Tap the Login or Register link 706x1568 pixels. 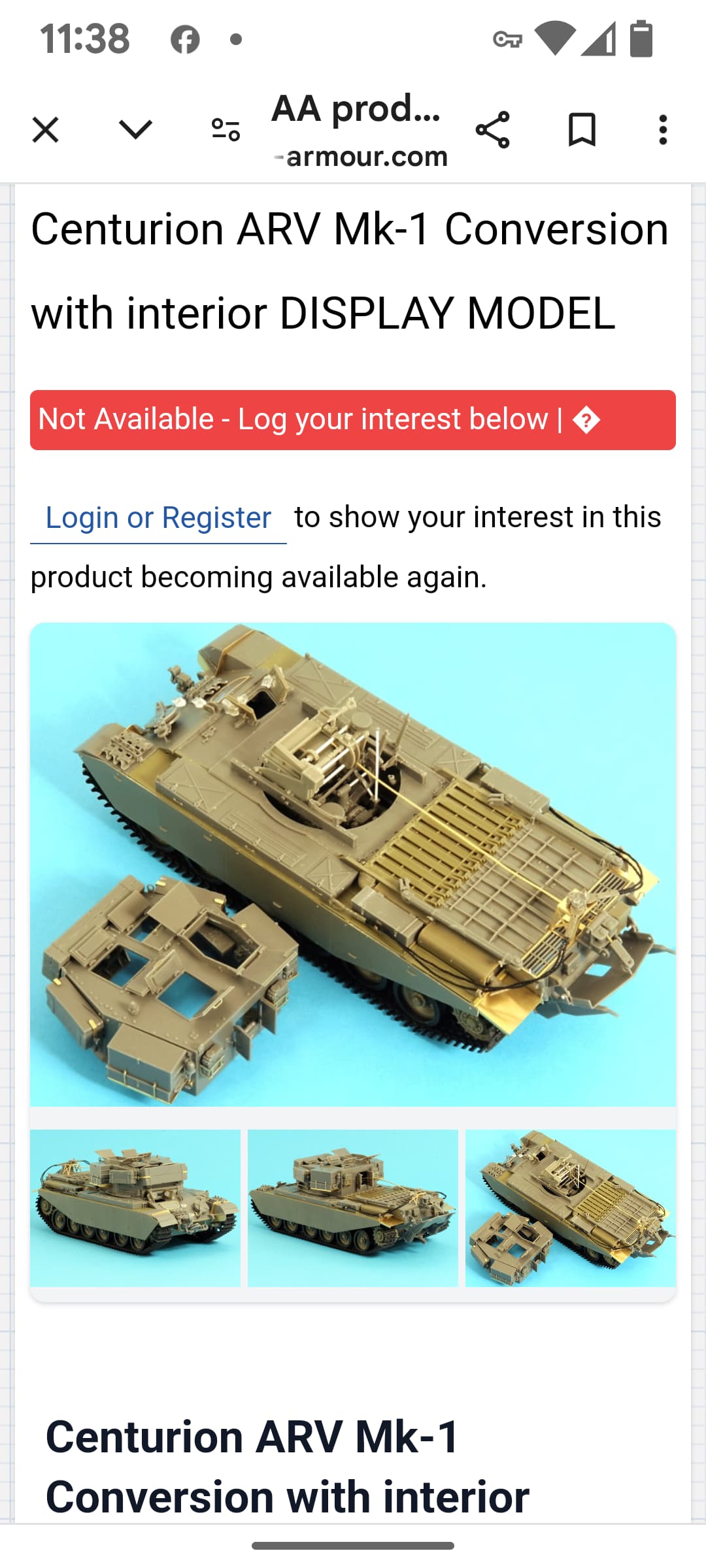pyautogui.click(x=158, y=518)
